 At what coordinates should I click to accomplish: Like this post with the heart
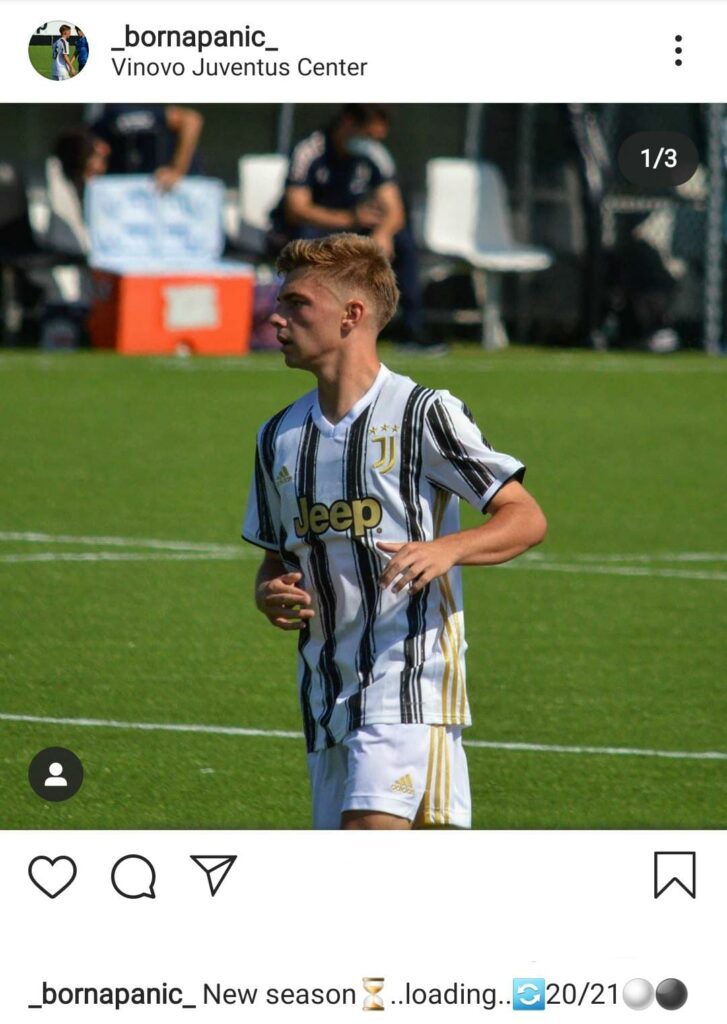(x=52, y=876)
